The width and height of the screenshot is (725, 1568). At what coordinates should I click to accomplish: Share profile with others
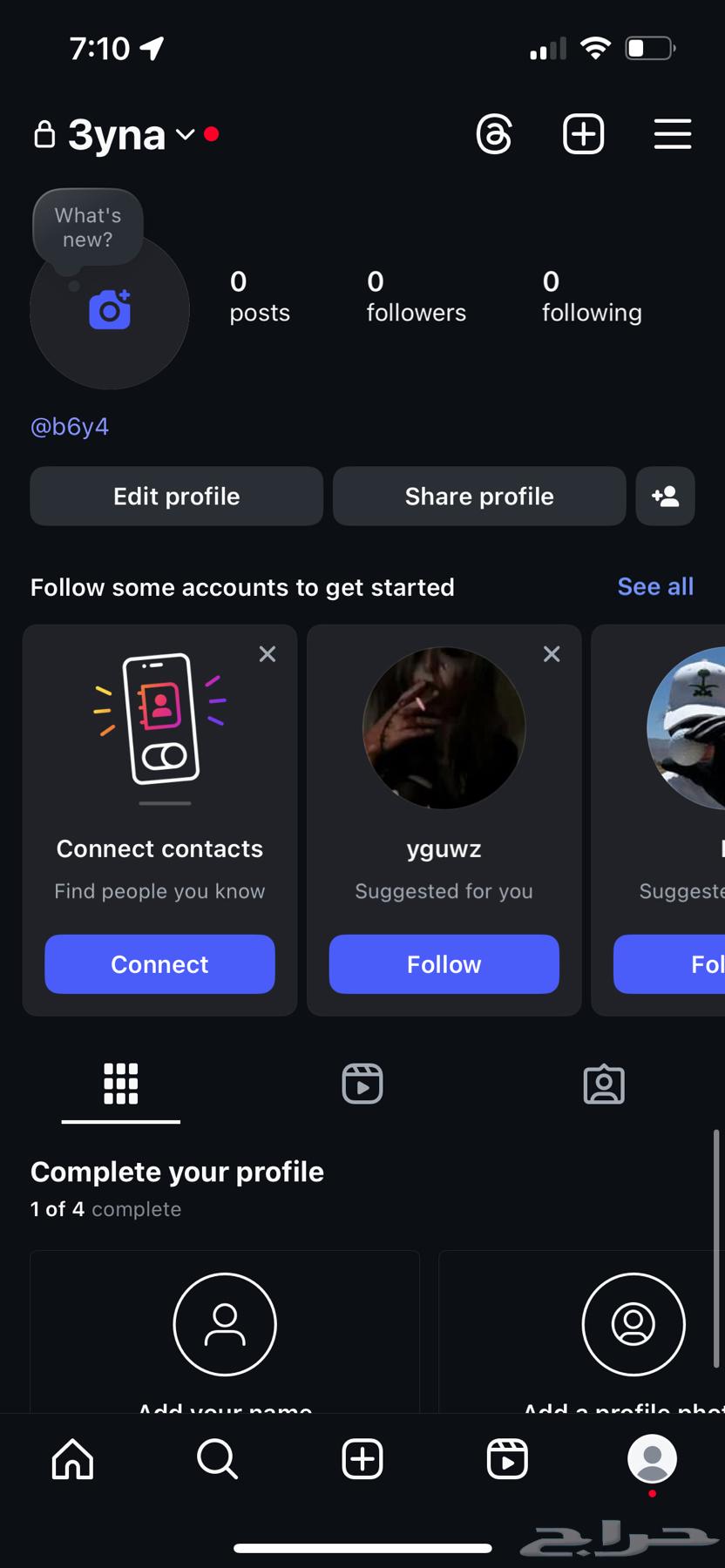[x=479, y=497]
